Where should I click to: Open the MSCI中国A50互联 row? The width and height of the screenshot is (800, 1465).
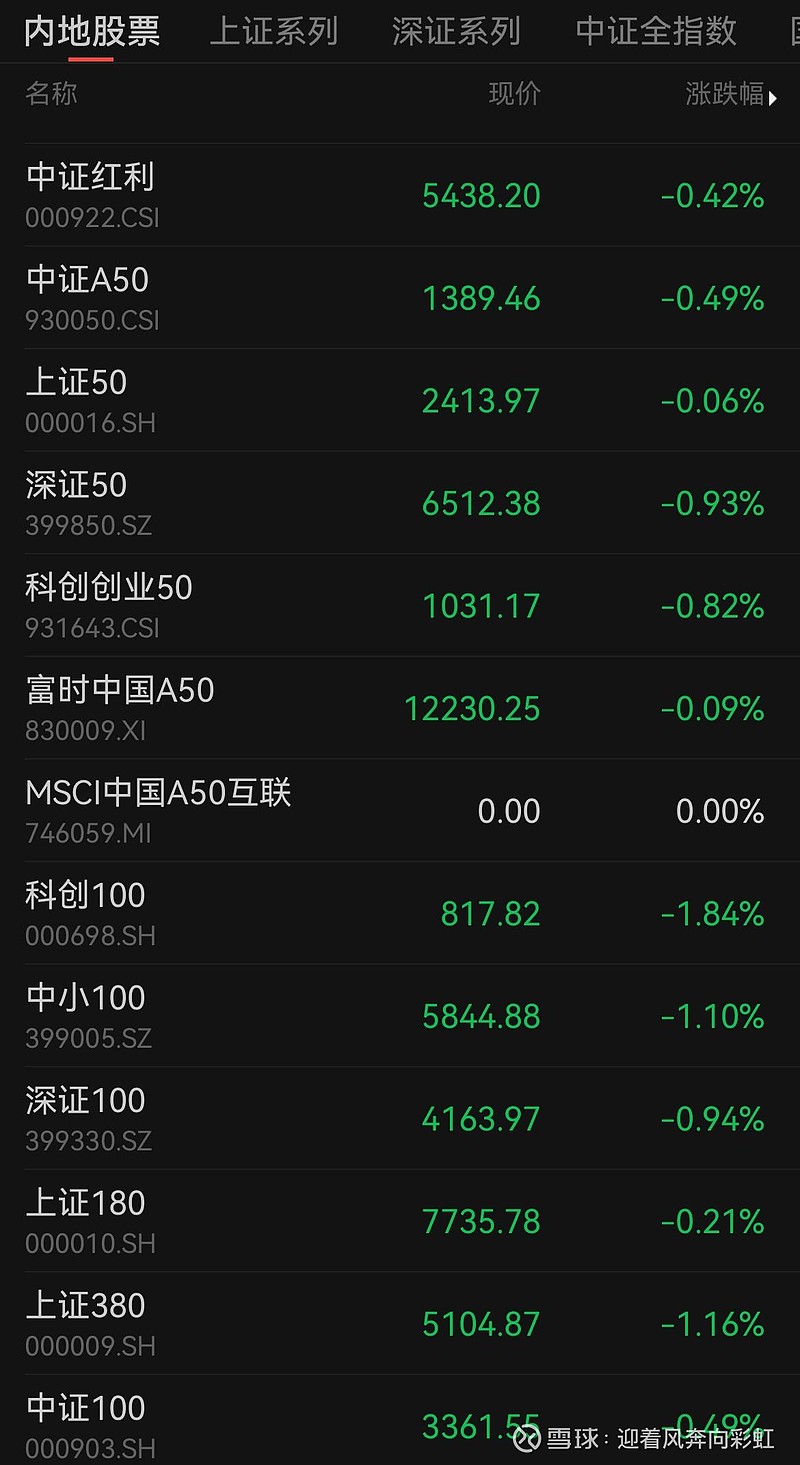pos(400,810)
